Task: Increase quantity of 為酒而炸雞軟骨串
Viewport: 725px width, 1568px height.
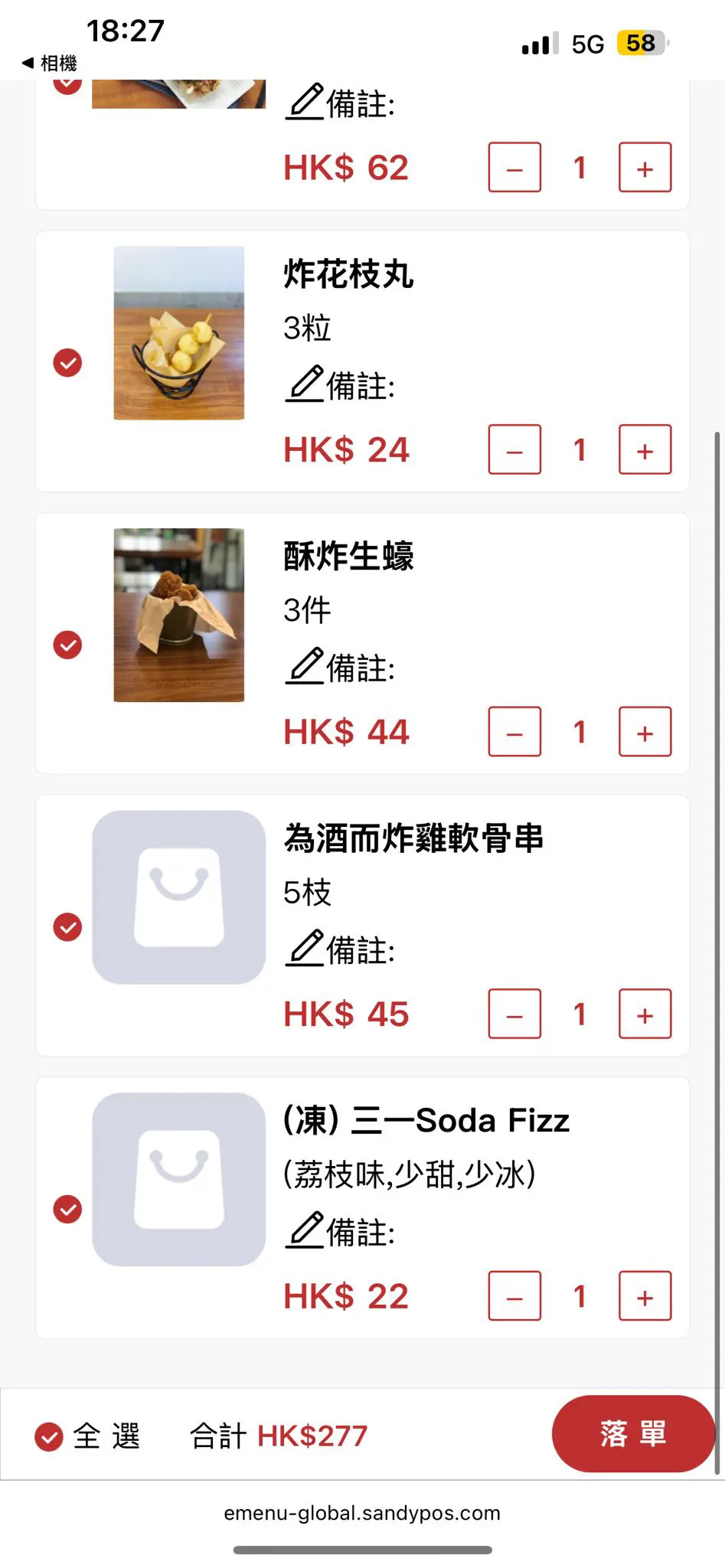Action: (x=645, y=1014)
